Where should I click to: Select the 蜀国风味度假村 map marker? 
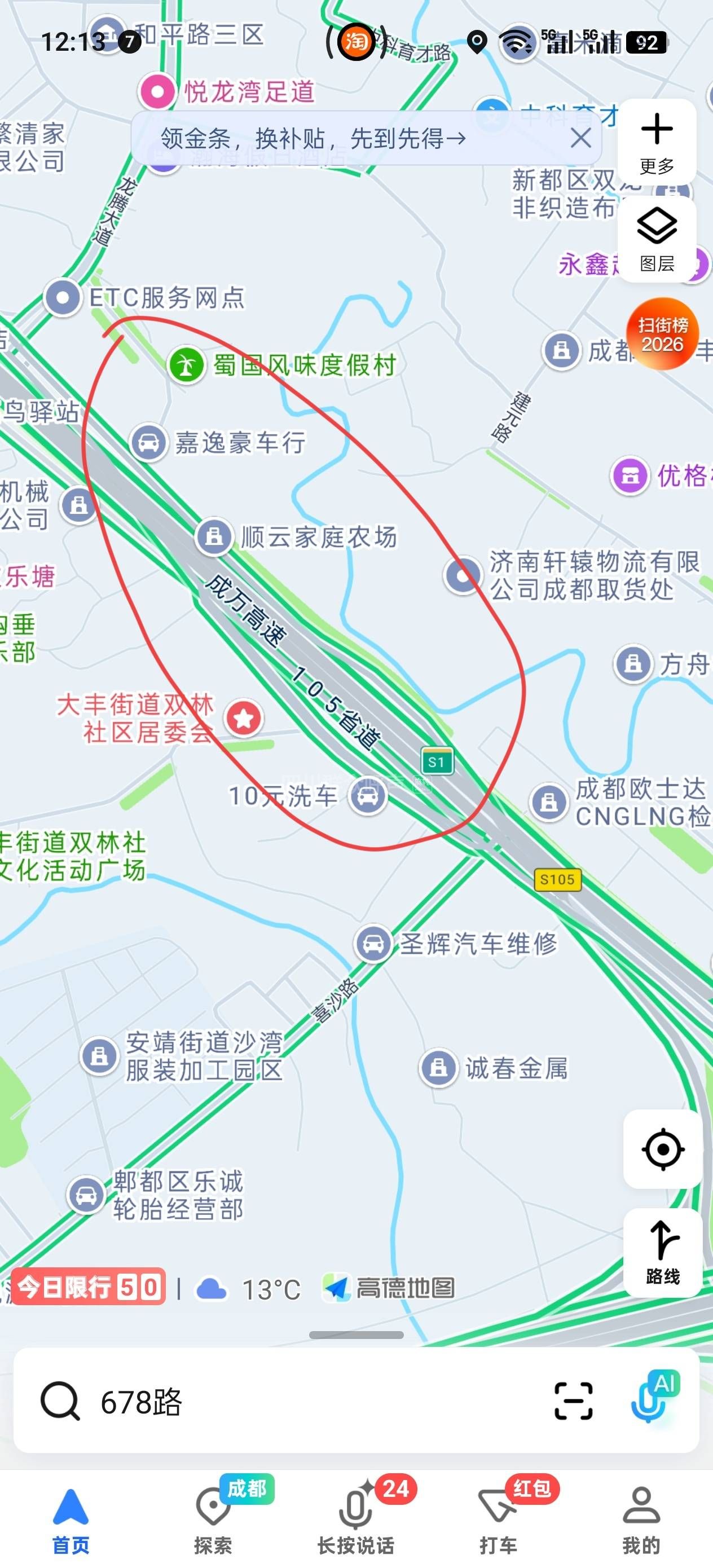[186, 365]
